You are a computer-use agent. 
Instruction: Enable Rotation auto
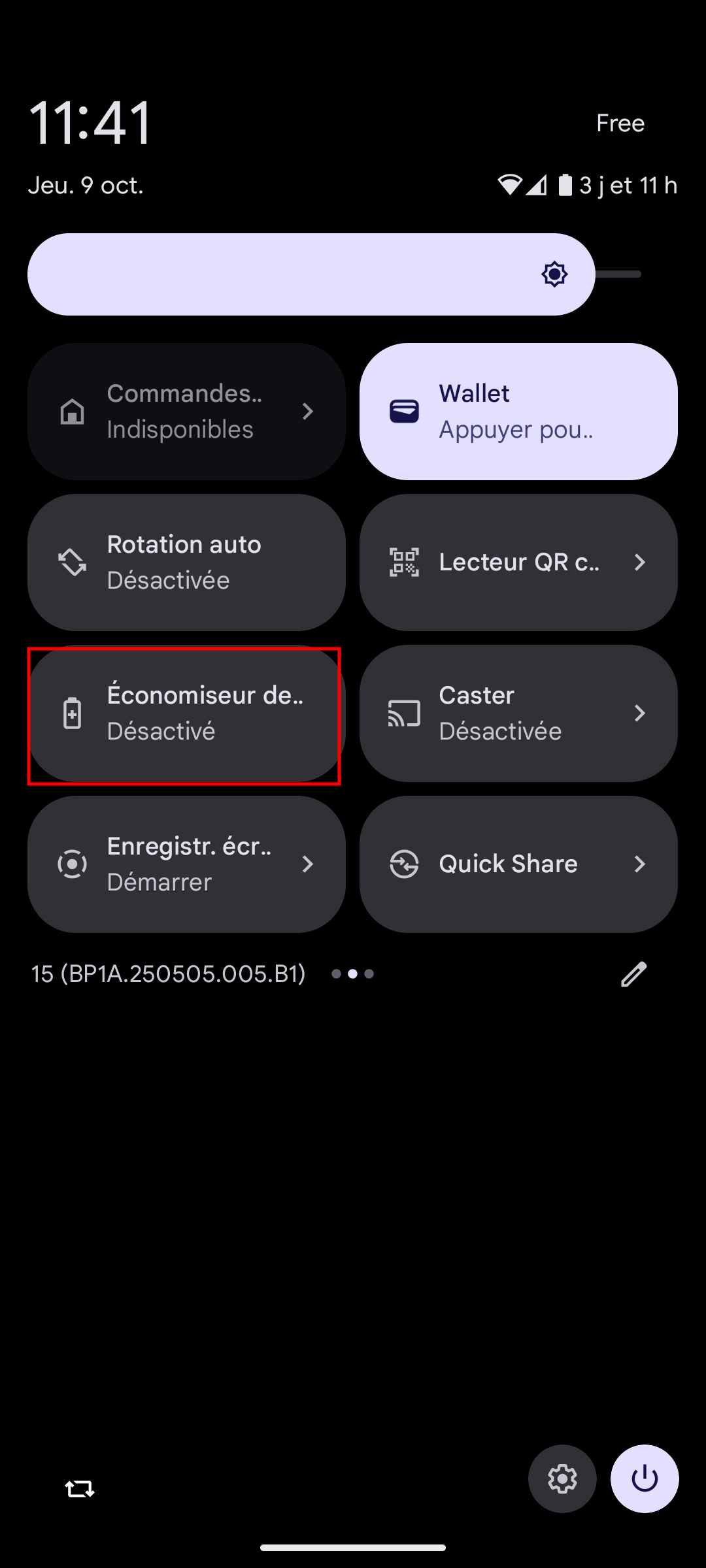(x=186, y=563)
